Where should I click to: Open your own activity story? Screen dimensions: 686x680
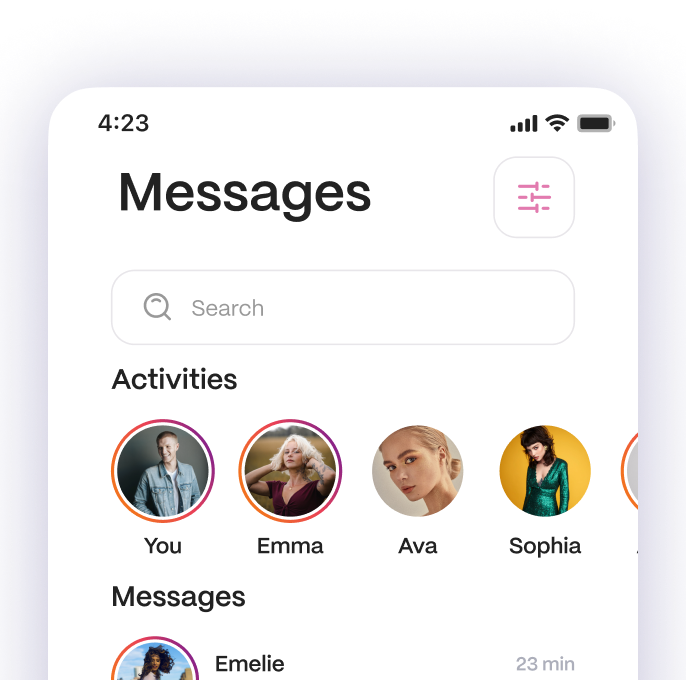click(x=163, y=471)
